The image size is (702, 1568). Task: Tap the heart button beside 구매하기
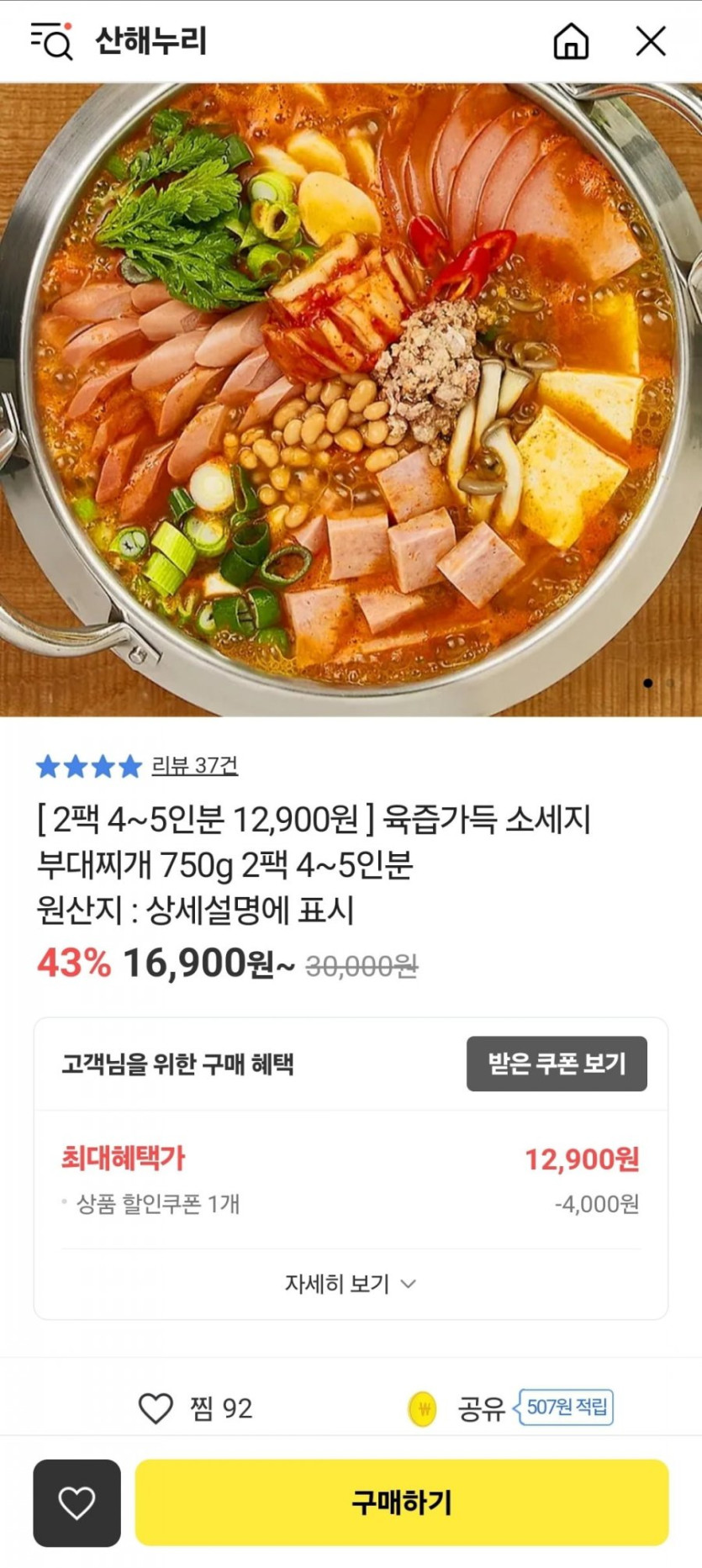click(x=77, y=1502)
